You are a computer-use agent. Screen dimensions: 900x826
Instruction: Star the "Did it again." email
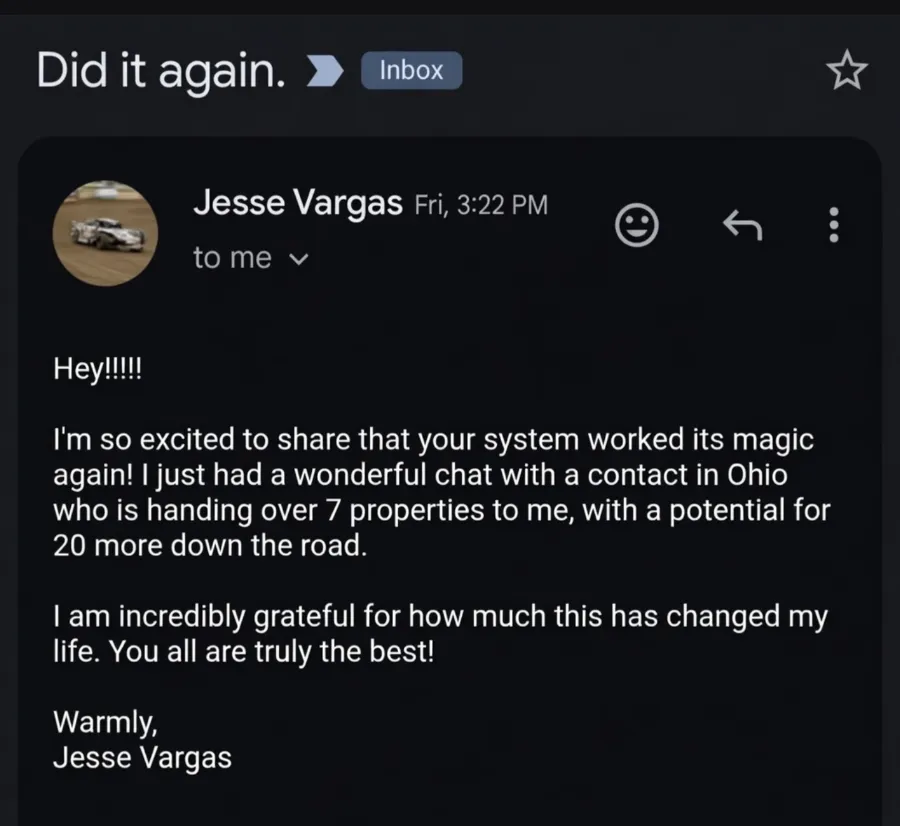click(847, 70)
